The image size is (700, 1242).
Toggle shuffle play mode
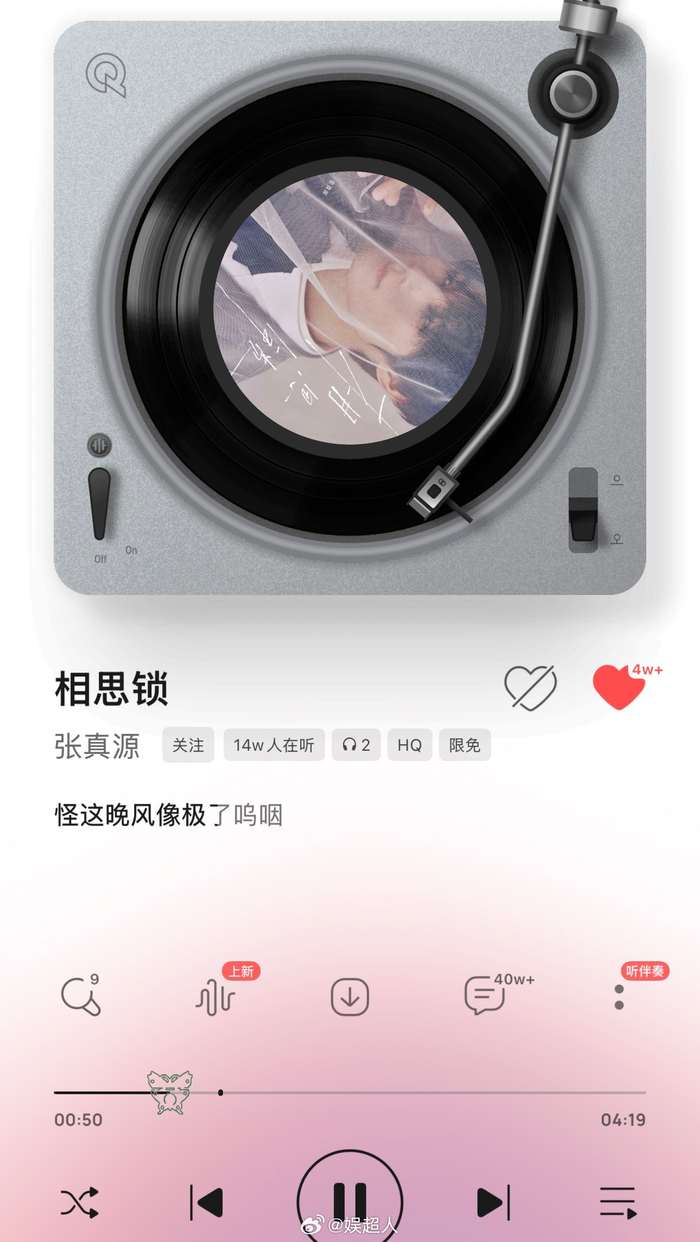(x=79, y=1202)
